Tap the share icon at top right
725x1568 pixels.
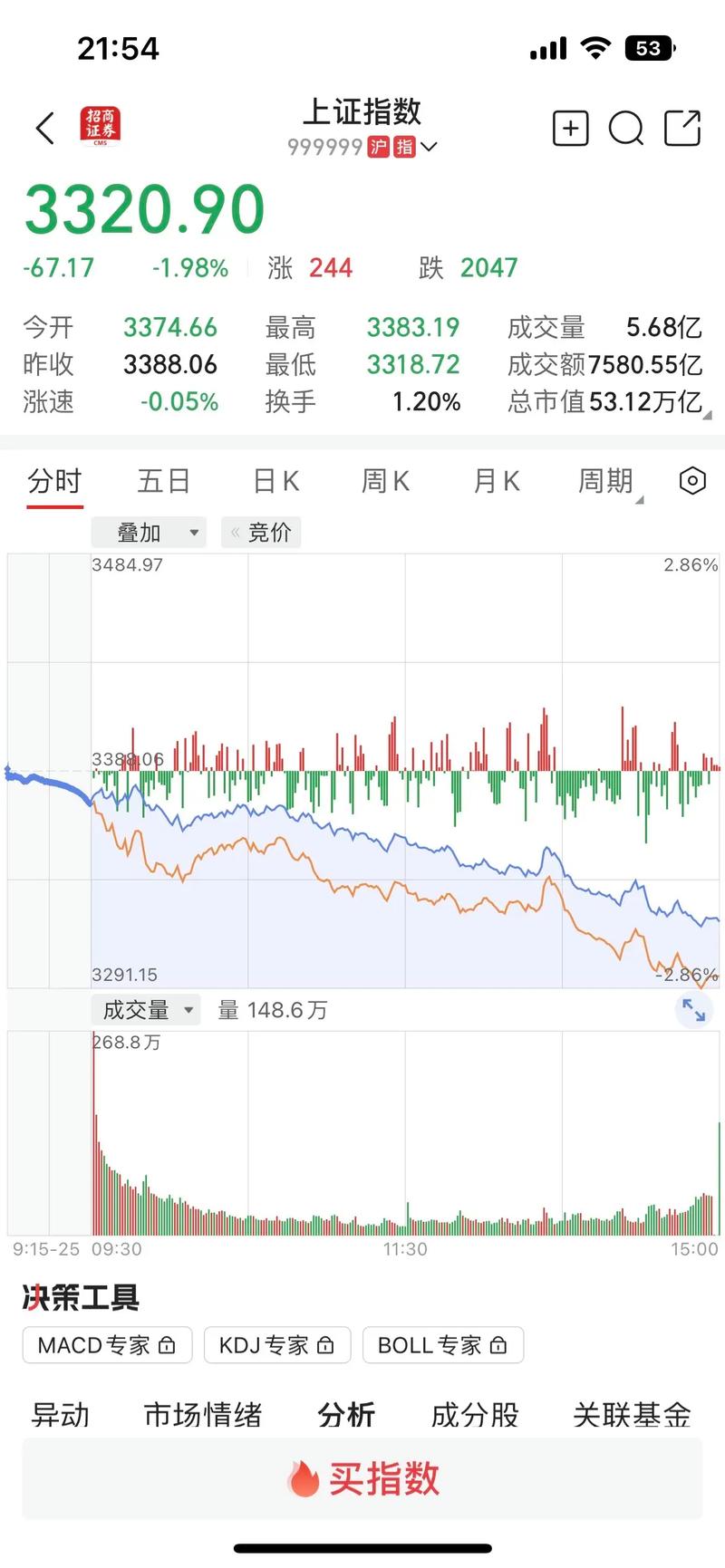coord(682,129)
